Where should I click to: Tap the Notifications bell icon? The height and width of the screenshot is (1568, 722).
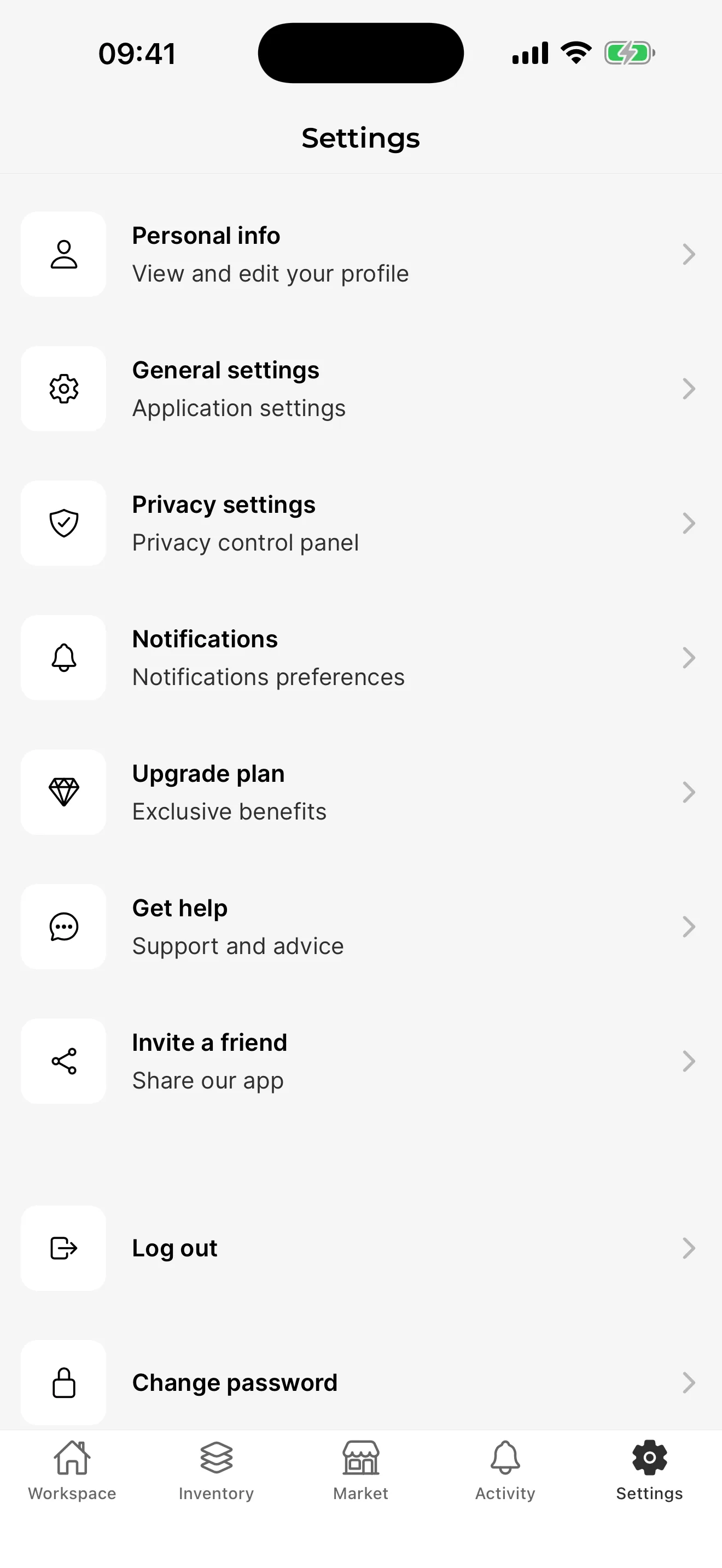63,657
